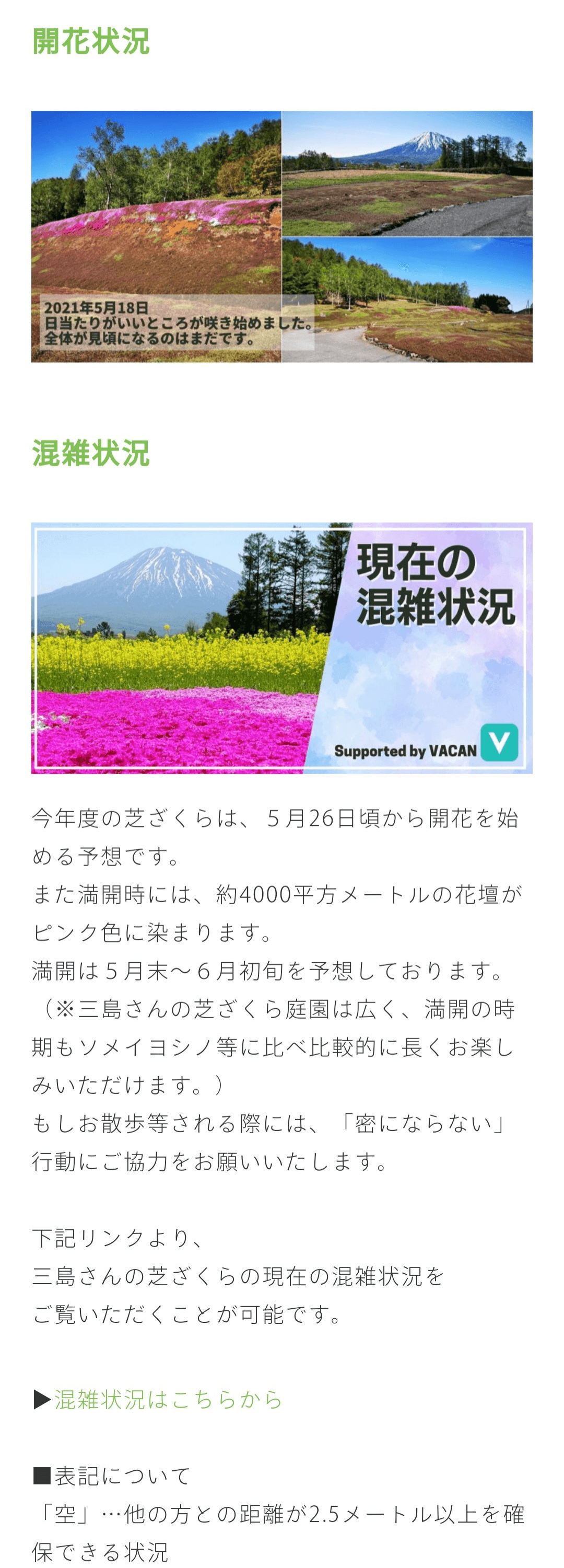View the 開花状況 photo from May 18
Image resolution: width=564 pixels, height=1568 pixels.
coord(281,236)
